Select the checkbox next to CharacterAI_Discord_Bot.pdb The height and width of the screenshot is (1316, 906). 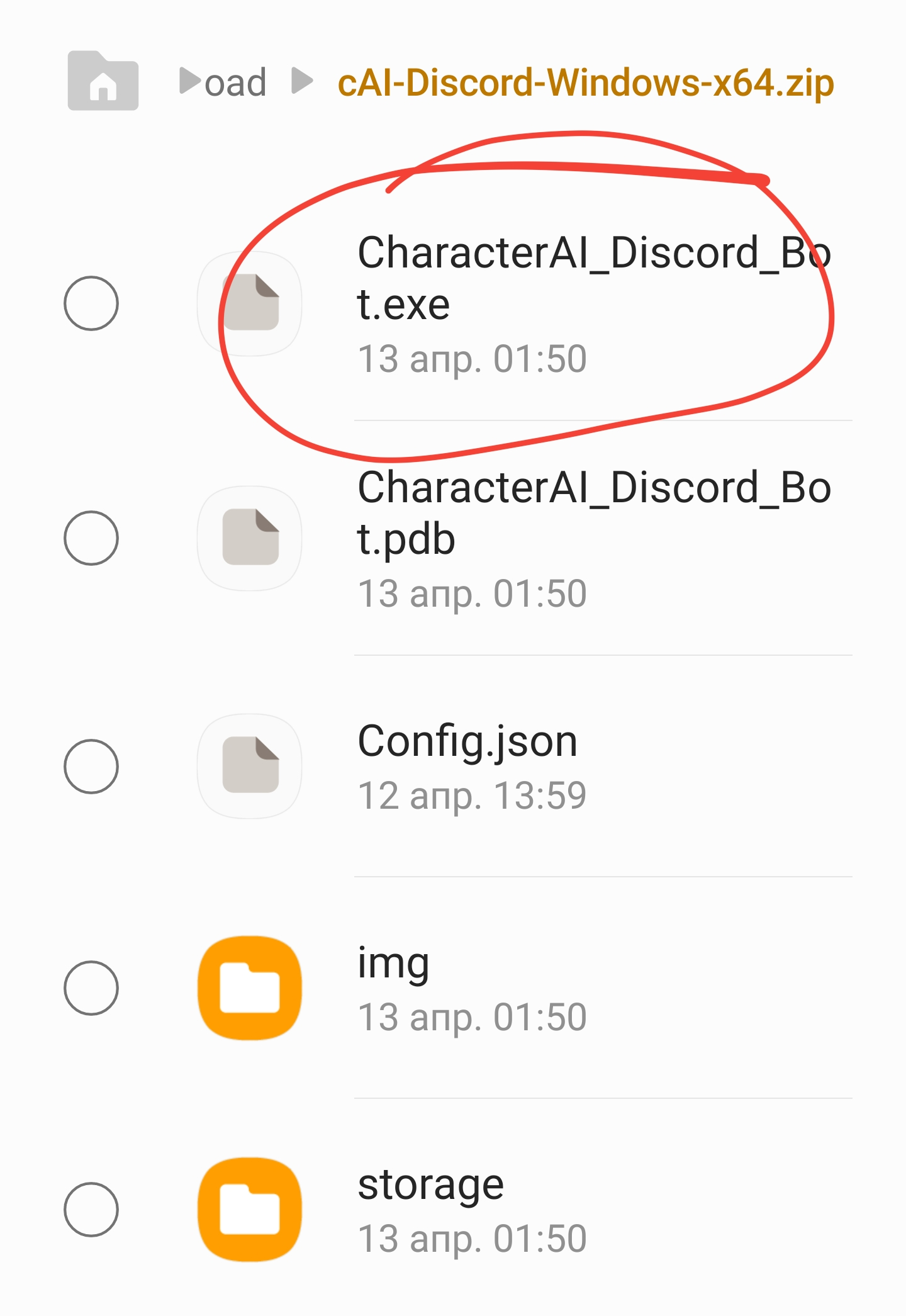pos(92,539)
